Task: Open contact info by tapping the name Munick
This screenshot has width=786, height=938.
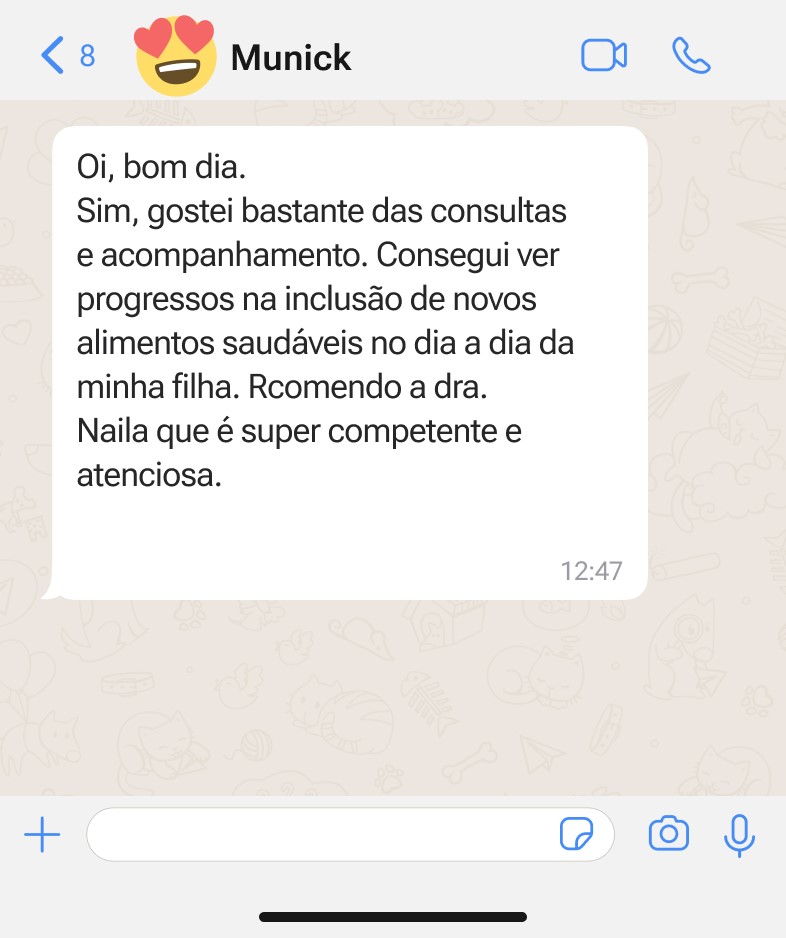Action: click(x=290, y=57)
